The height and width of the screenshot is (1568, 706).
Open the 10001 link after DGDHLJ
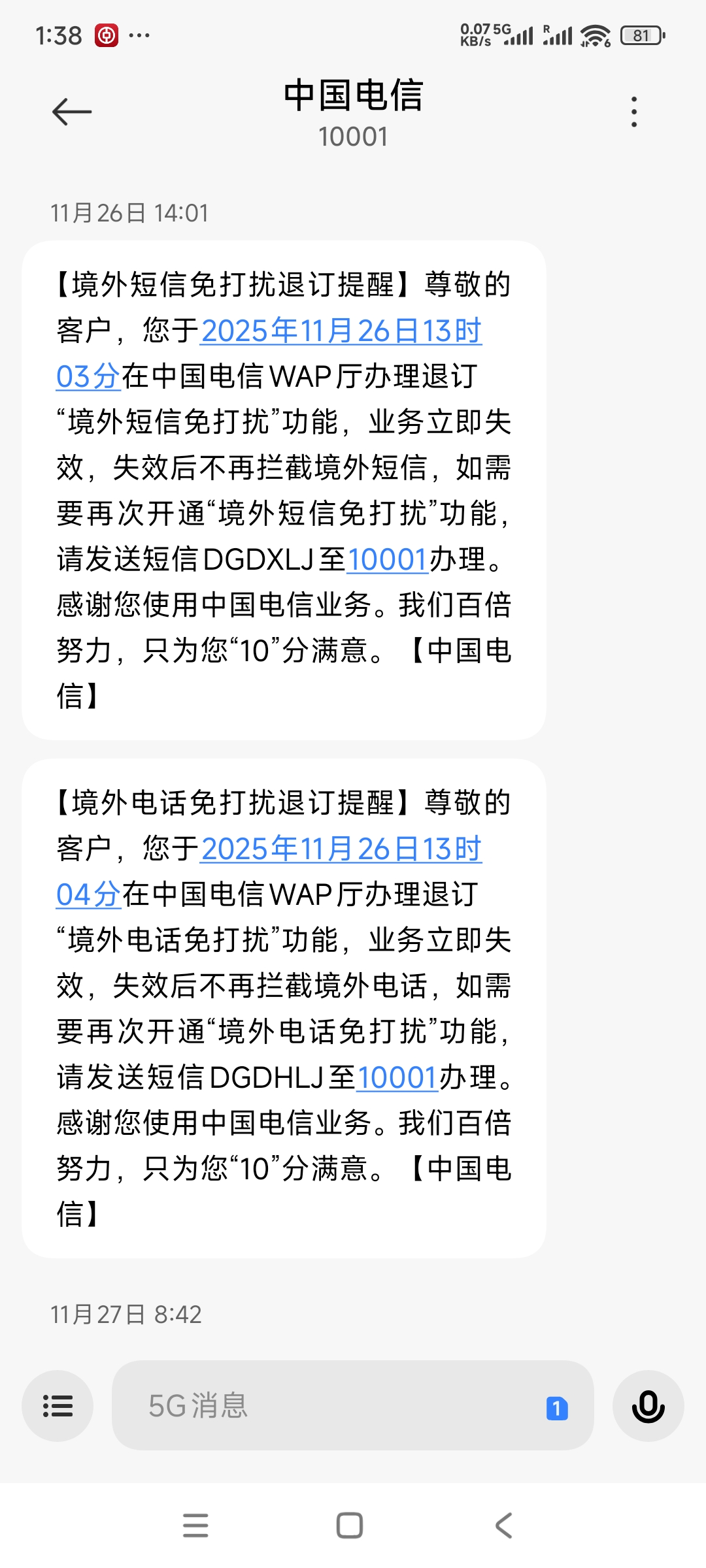click(x=397, y=1078)
